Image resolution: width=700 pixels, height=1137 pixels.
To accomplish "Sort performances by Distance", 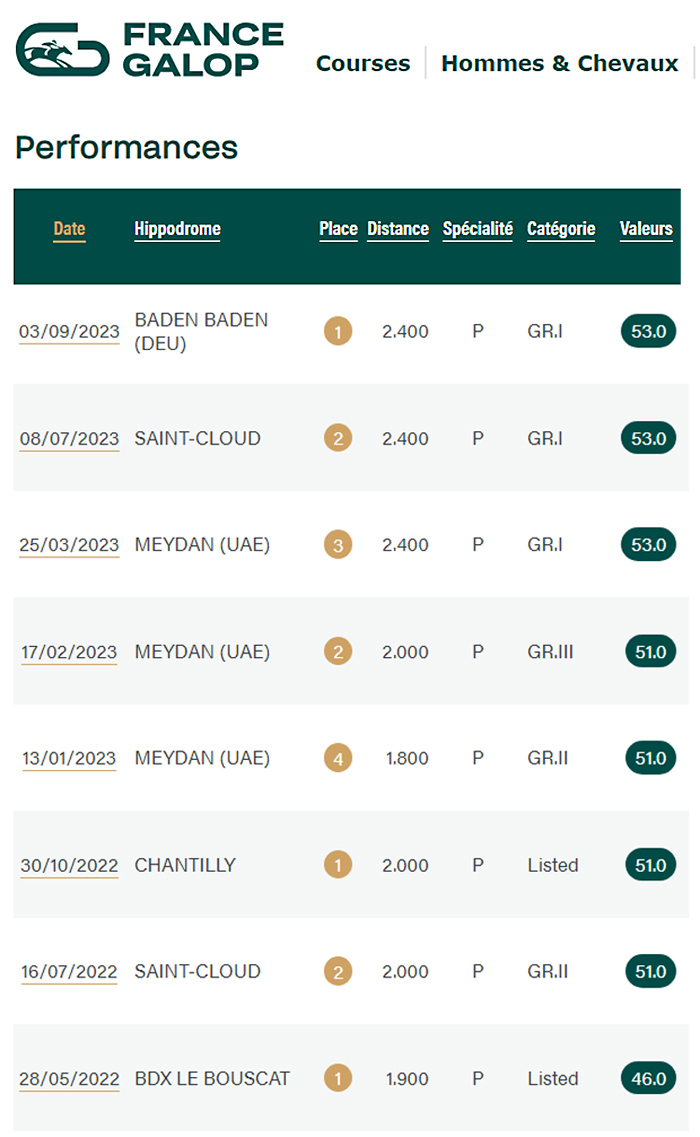I will coord(398,229).
